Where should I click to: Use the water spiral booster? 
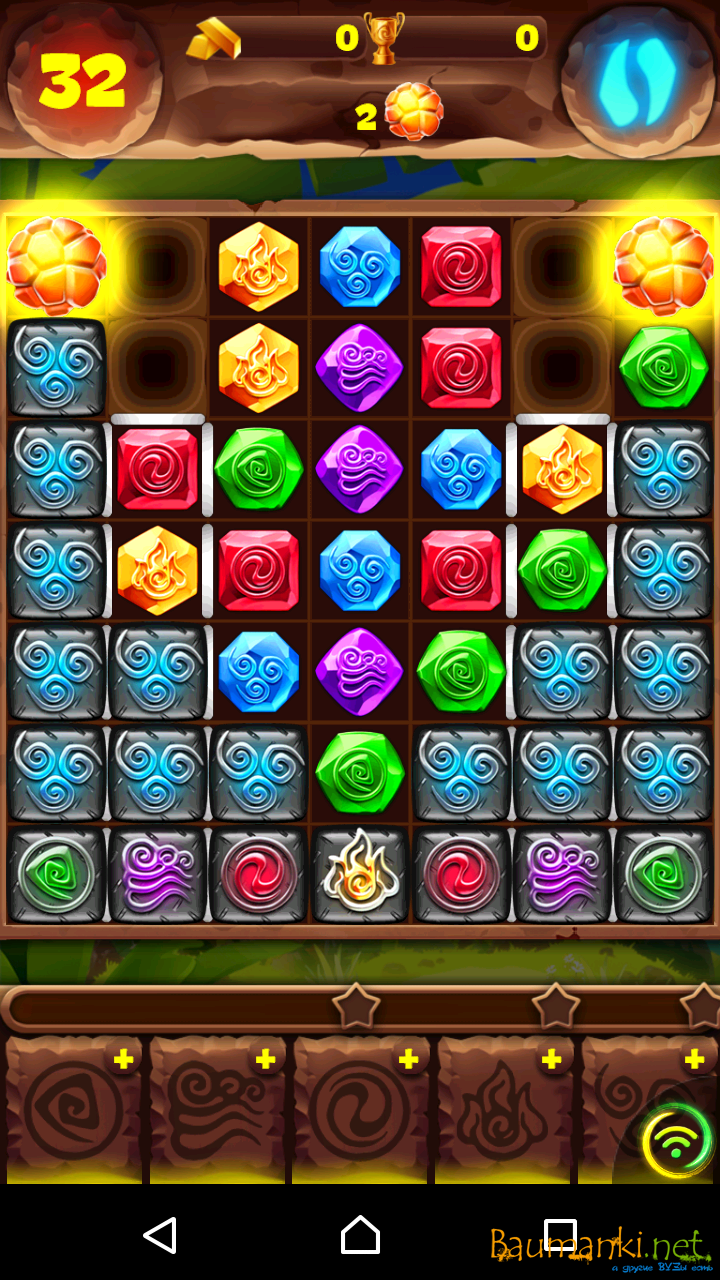[x=360, y=1110]
